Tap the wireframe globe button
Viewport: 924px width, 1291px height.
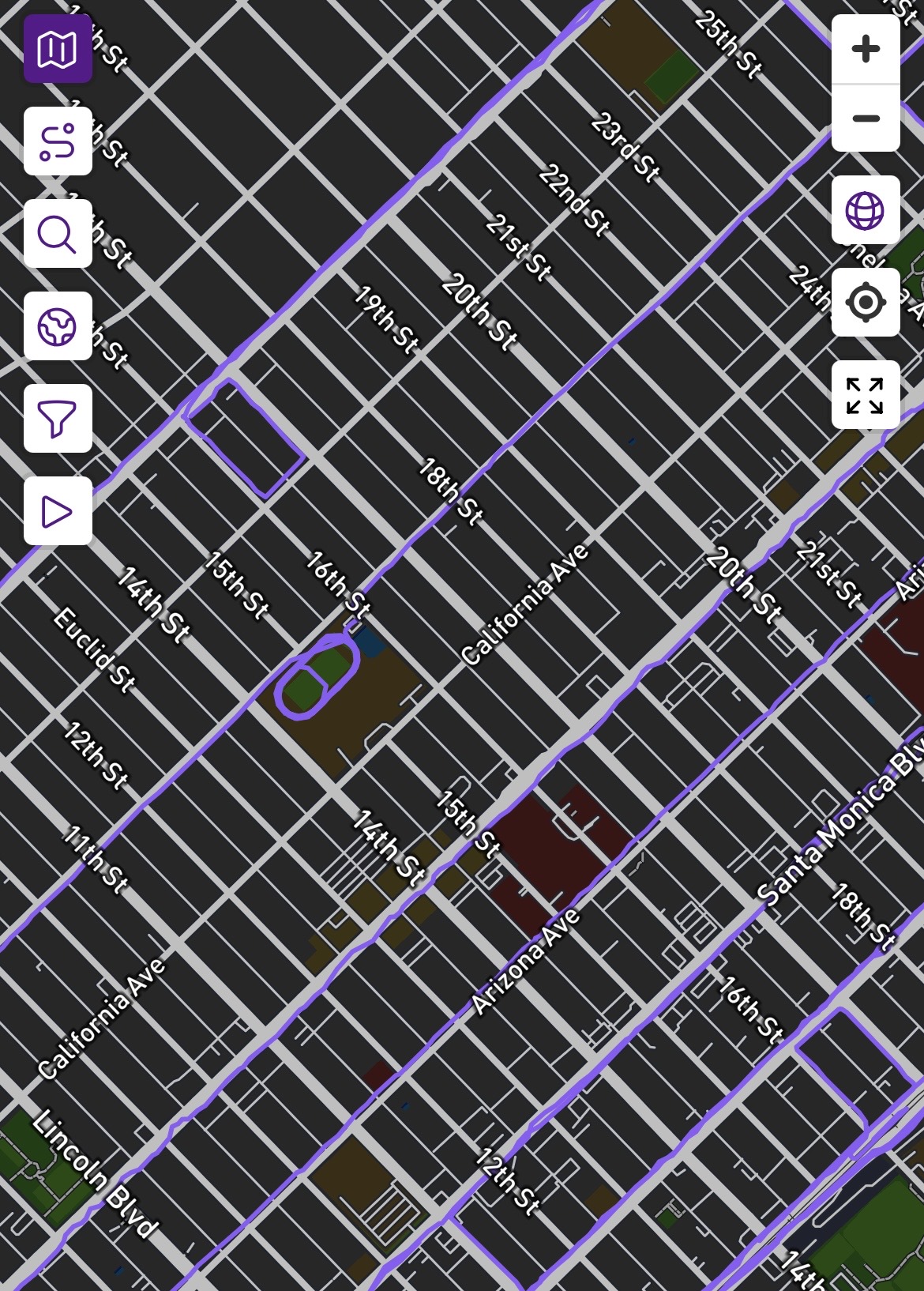tap(866, 210)
